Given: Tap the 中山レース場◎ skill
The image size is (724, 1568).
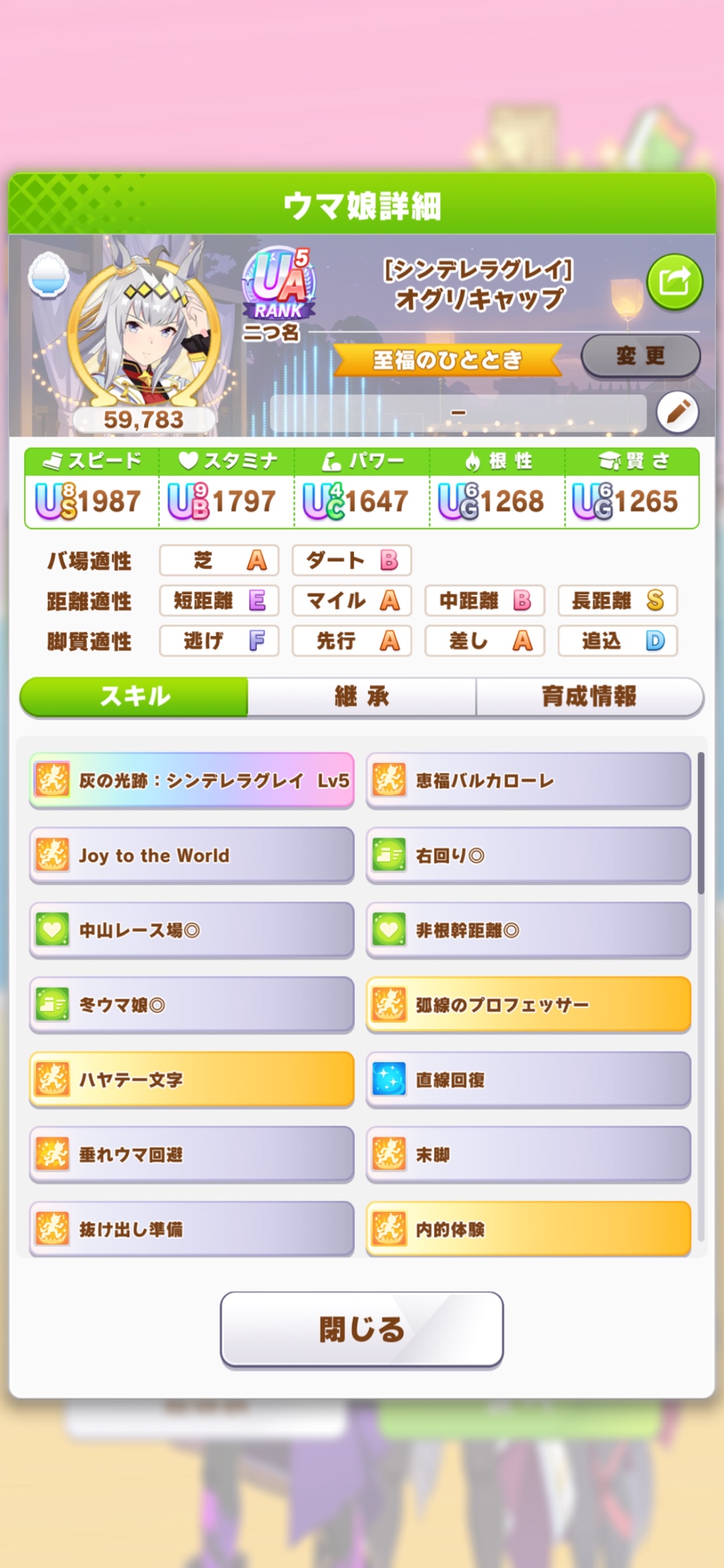Looking at the screenshot, I should pyautogui.click(x=192, y=931).
